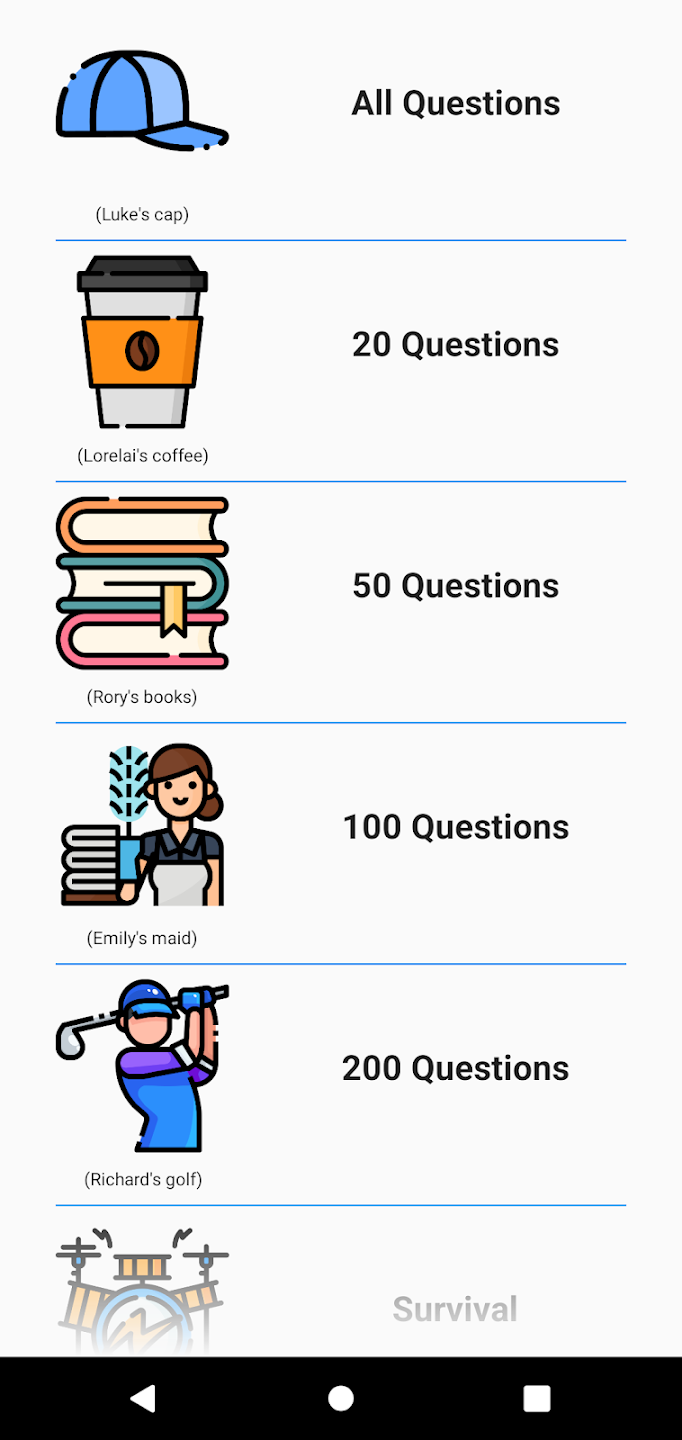The width and height of the screenshot is (682, 1440).
Task: Tap the system home button
Action: click(341, 1398)
